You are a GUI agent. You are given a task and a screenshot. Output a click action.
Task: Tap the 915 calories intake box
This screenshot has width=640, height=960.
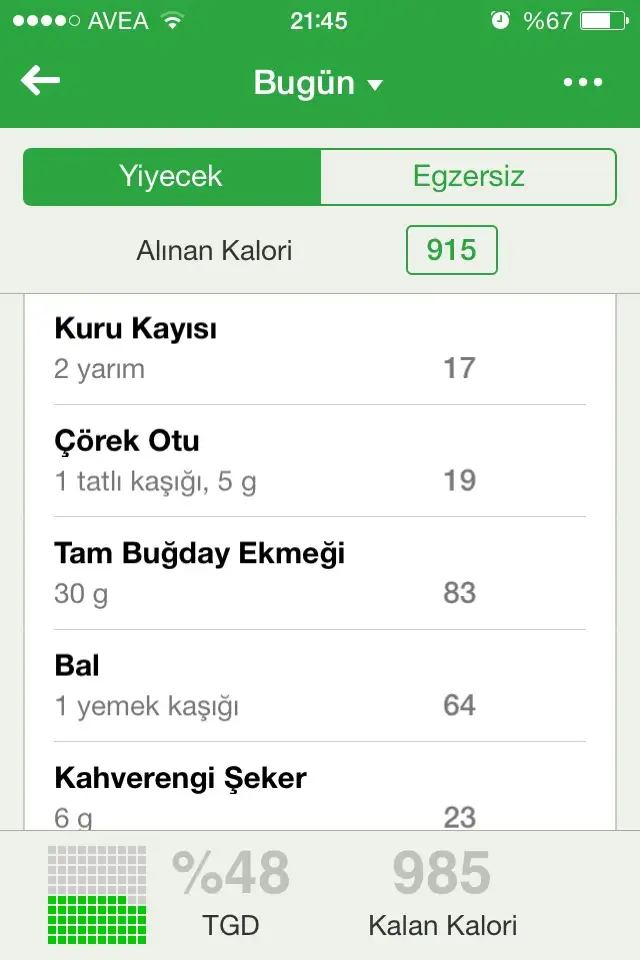click(x=451, y=250)
